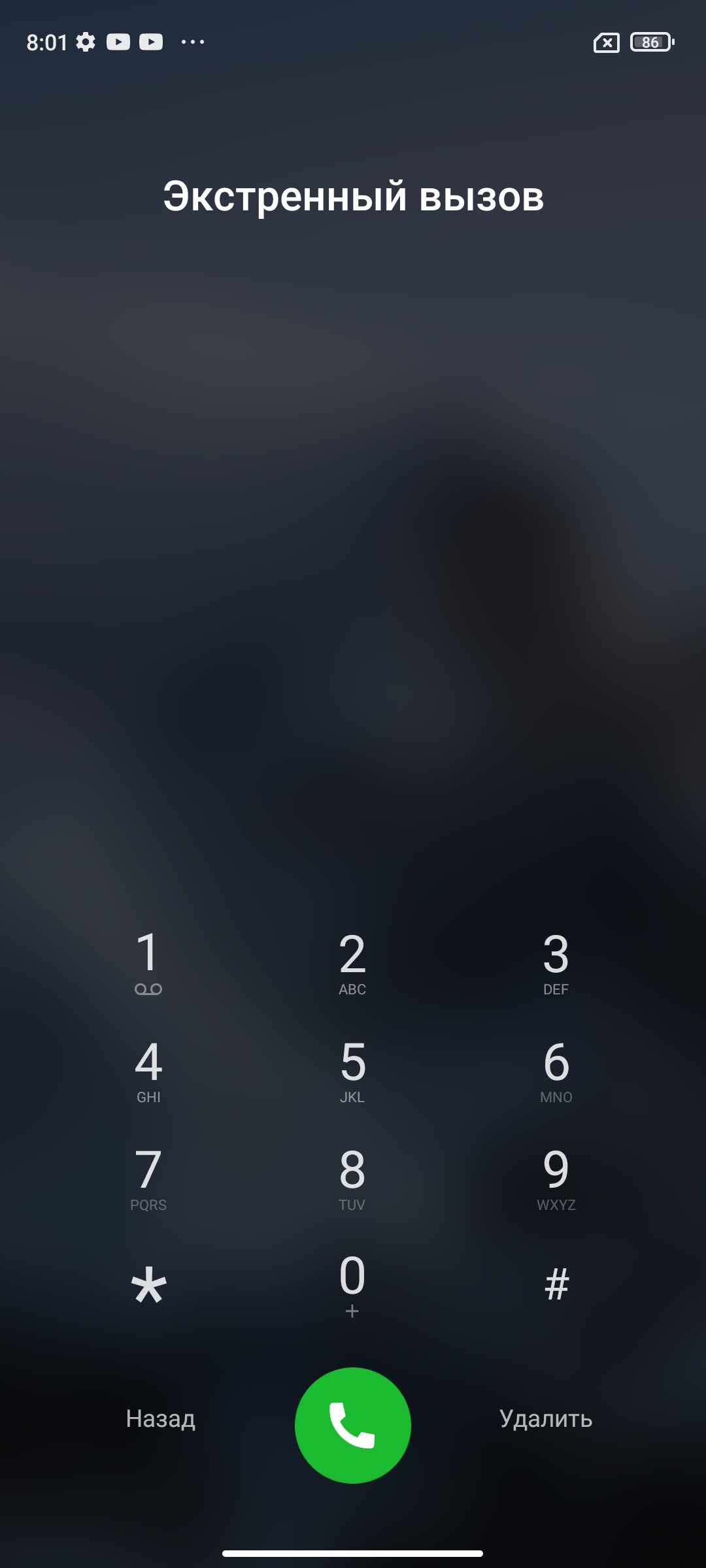Tap the asterisk key
The image size is (706, 1568).
click(x=148, y=1284)
